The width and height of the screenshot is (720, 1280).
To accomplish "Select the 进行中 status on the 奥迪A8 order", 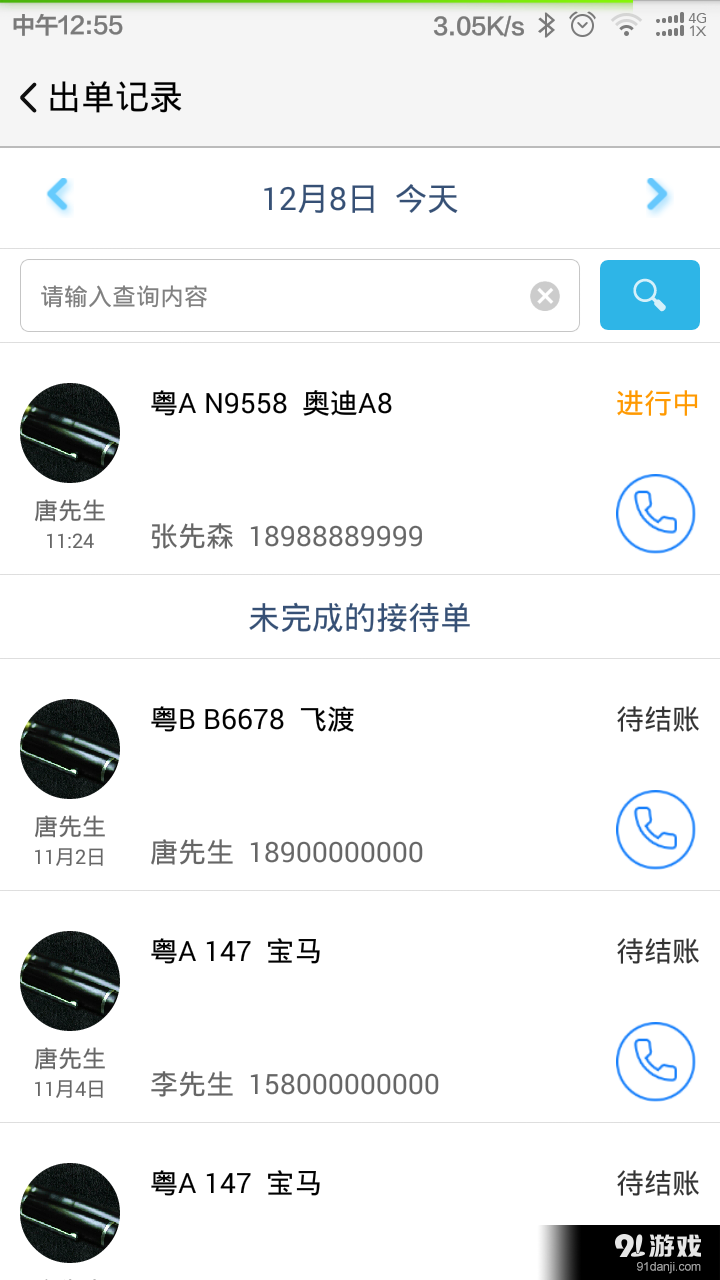I will pyautogui.click(x=656, y=405).
